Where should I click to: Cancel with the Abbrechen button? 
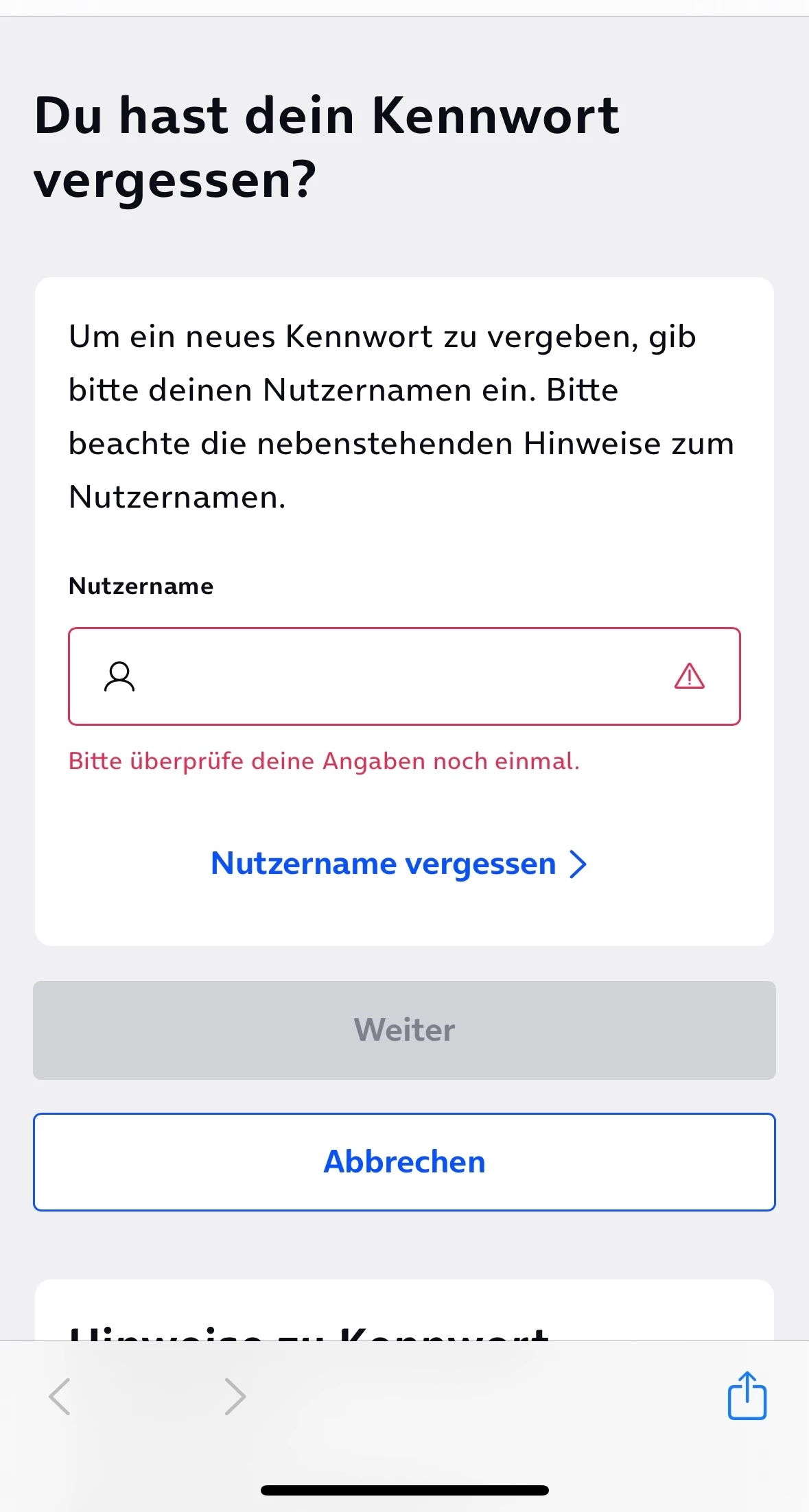click(404, 1162)
